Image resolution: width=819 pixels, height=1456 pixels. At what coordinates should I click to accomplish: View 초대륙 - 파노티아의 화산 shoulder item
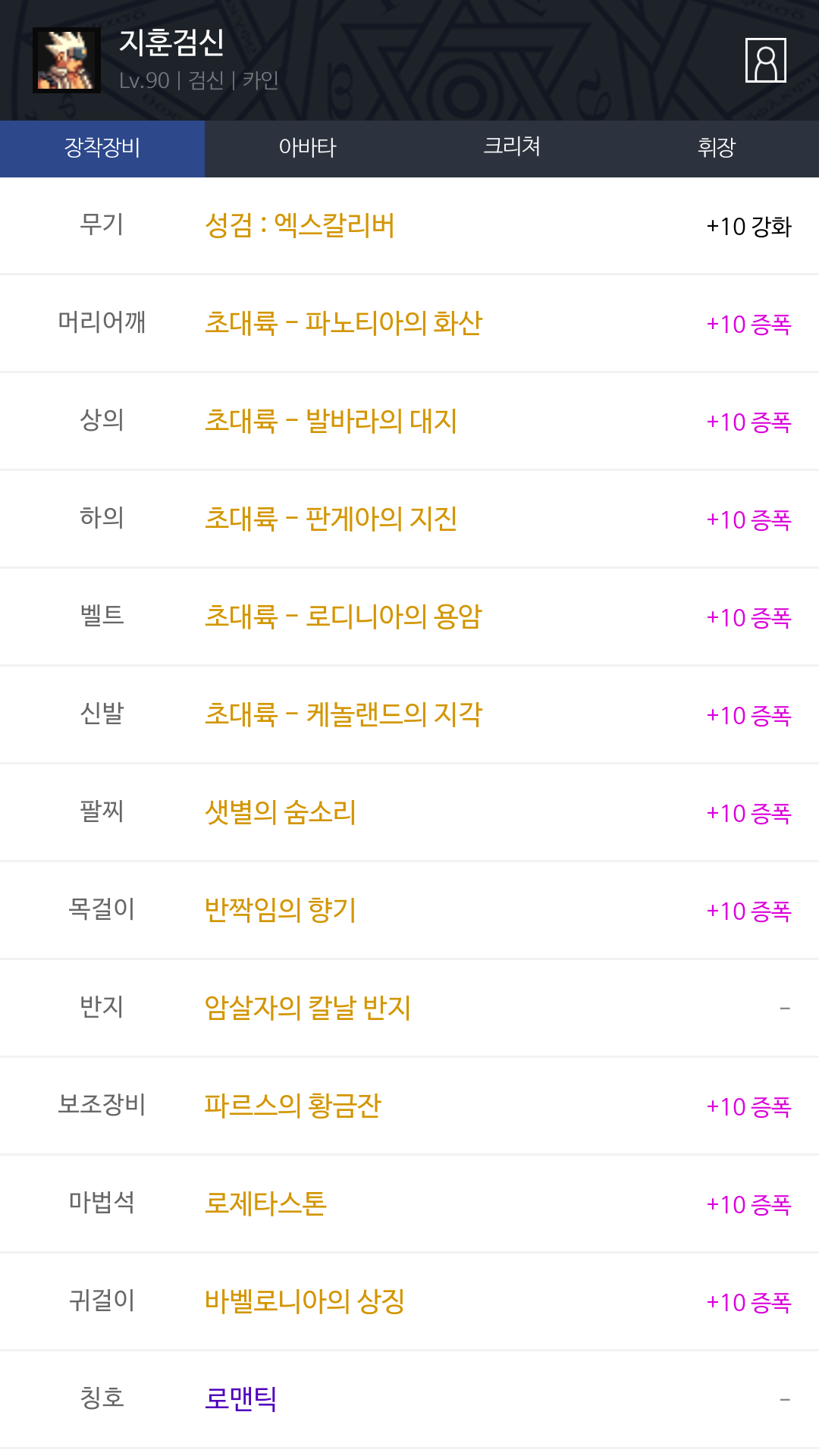point(344,324)
